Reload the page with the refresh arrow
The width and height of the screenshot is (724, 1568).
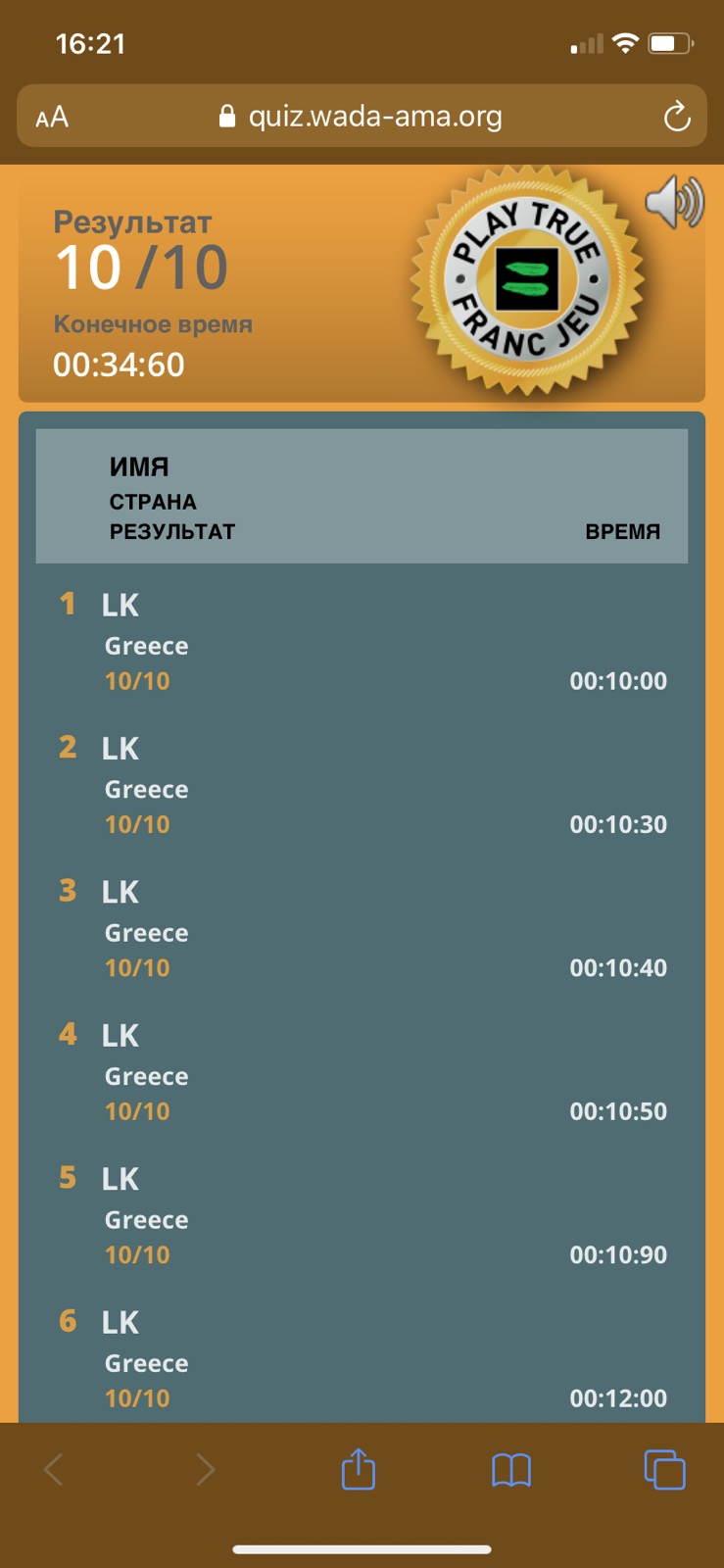click(677, 118)
